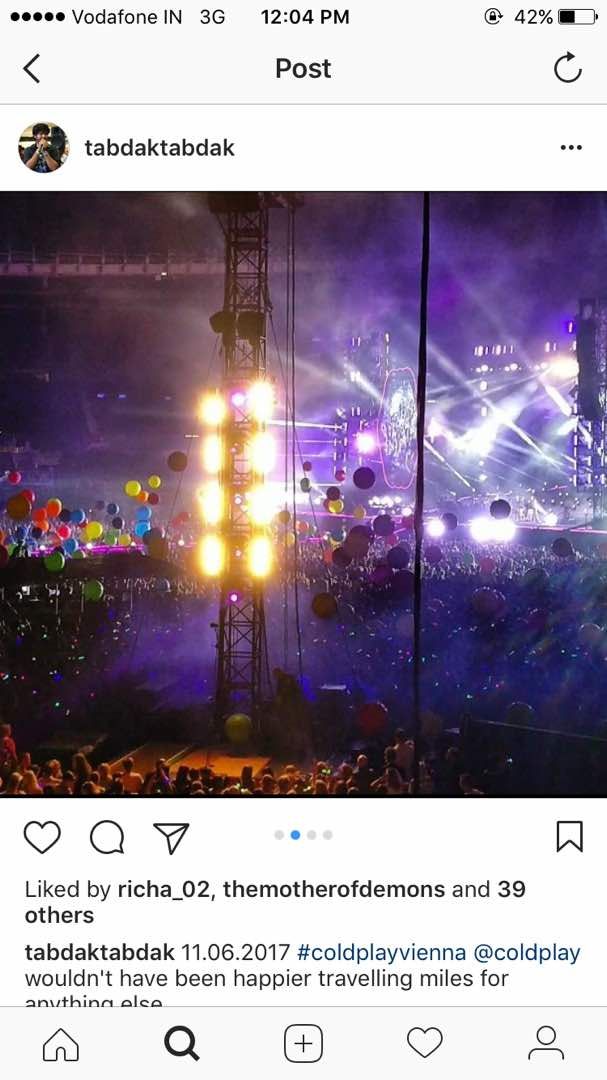Screen dimensions: 607x1080
Task: Comment on the concert post
Action: click(x=107, y=837)
